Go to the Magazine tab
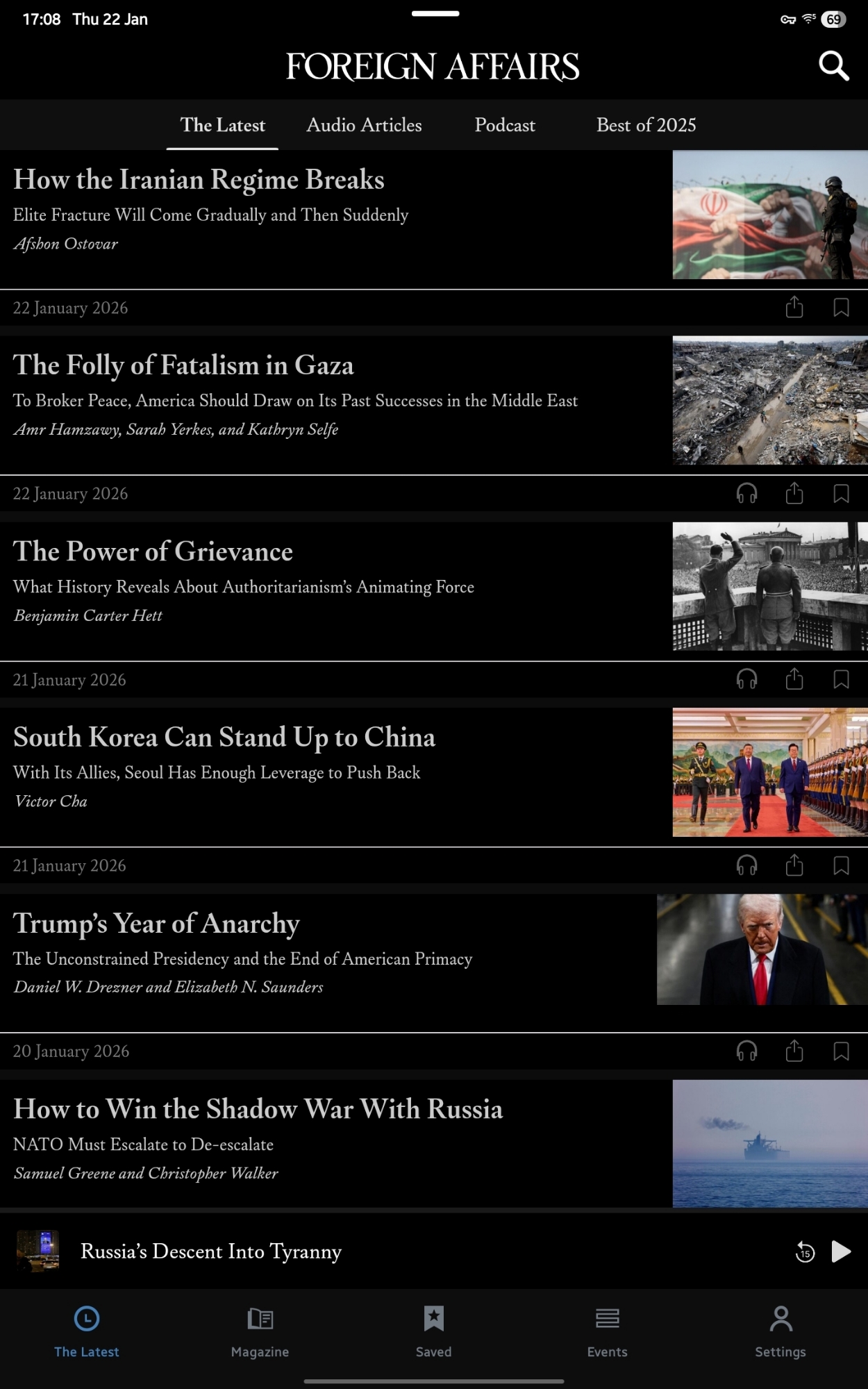The width and height of the screenshot is (868, 1389). coord(260,1331)
